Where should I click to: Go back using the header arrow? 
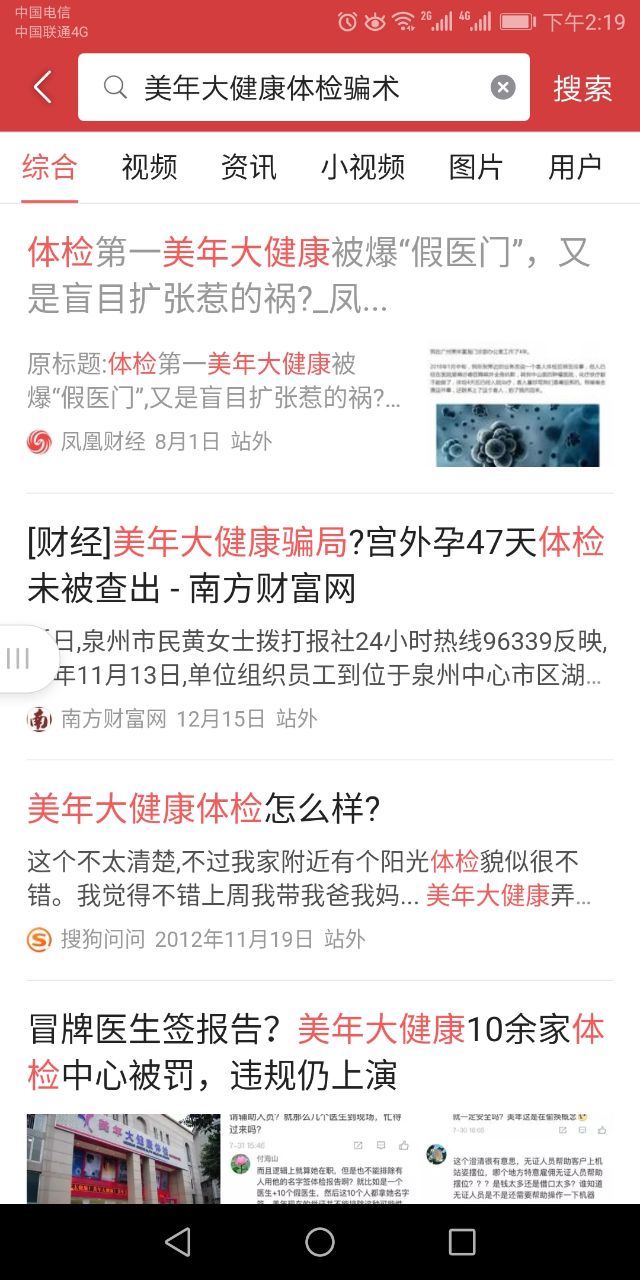tap(42, 88)
